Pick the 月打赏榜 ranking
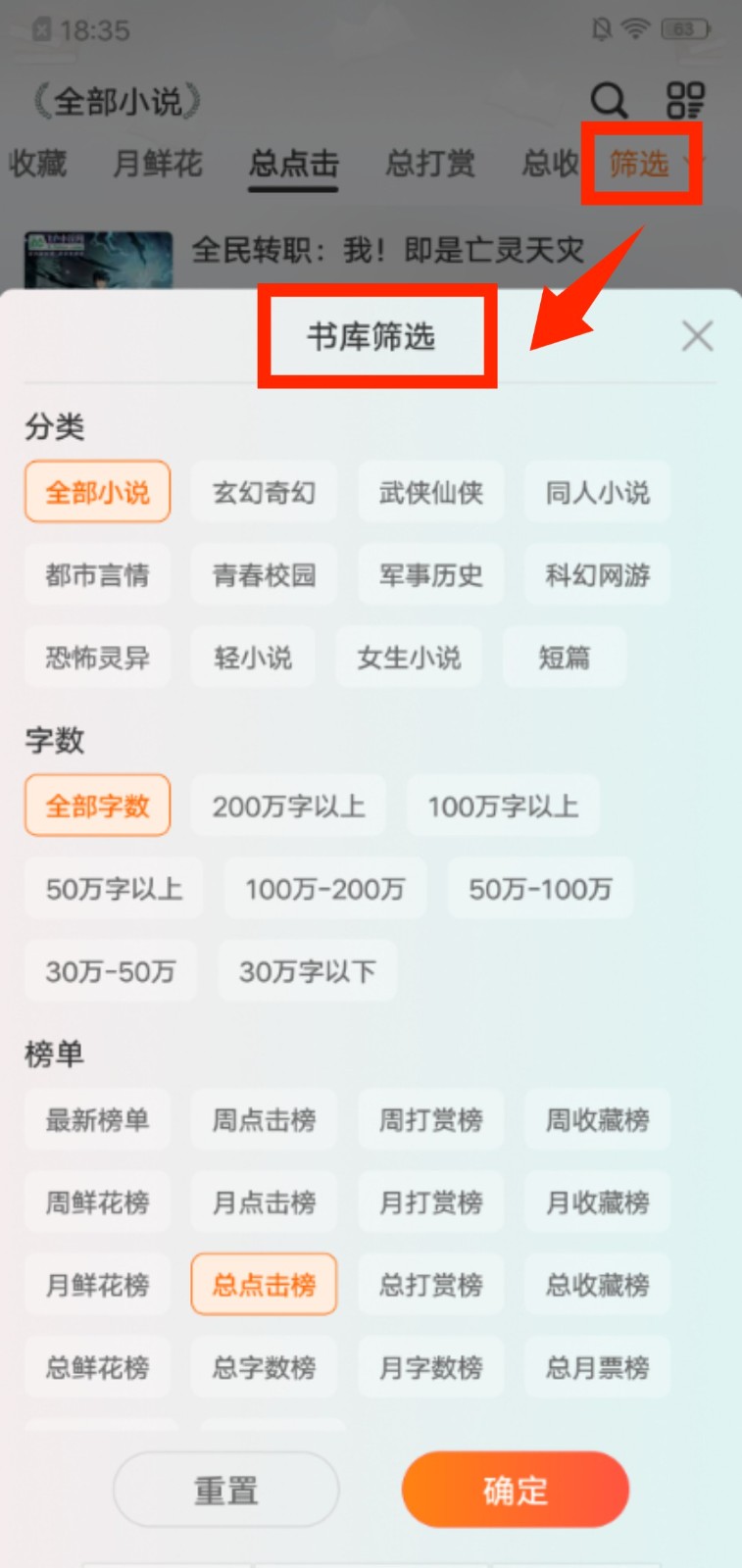This screenshot has width=742, height=1568. pos(430,1201)
